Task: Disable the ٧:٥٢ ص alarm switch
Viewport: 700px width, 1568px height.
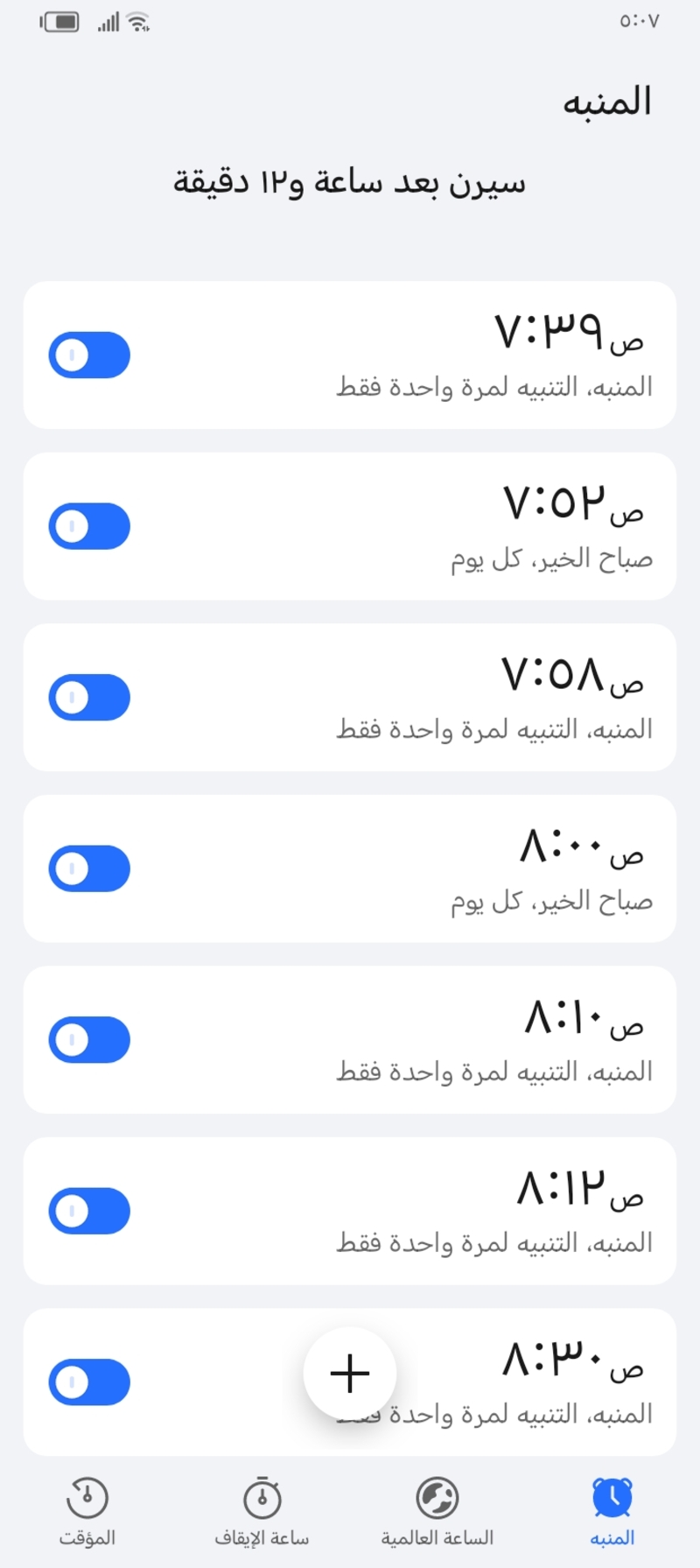Action: tap(89, 526)
